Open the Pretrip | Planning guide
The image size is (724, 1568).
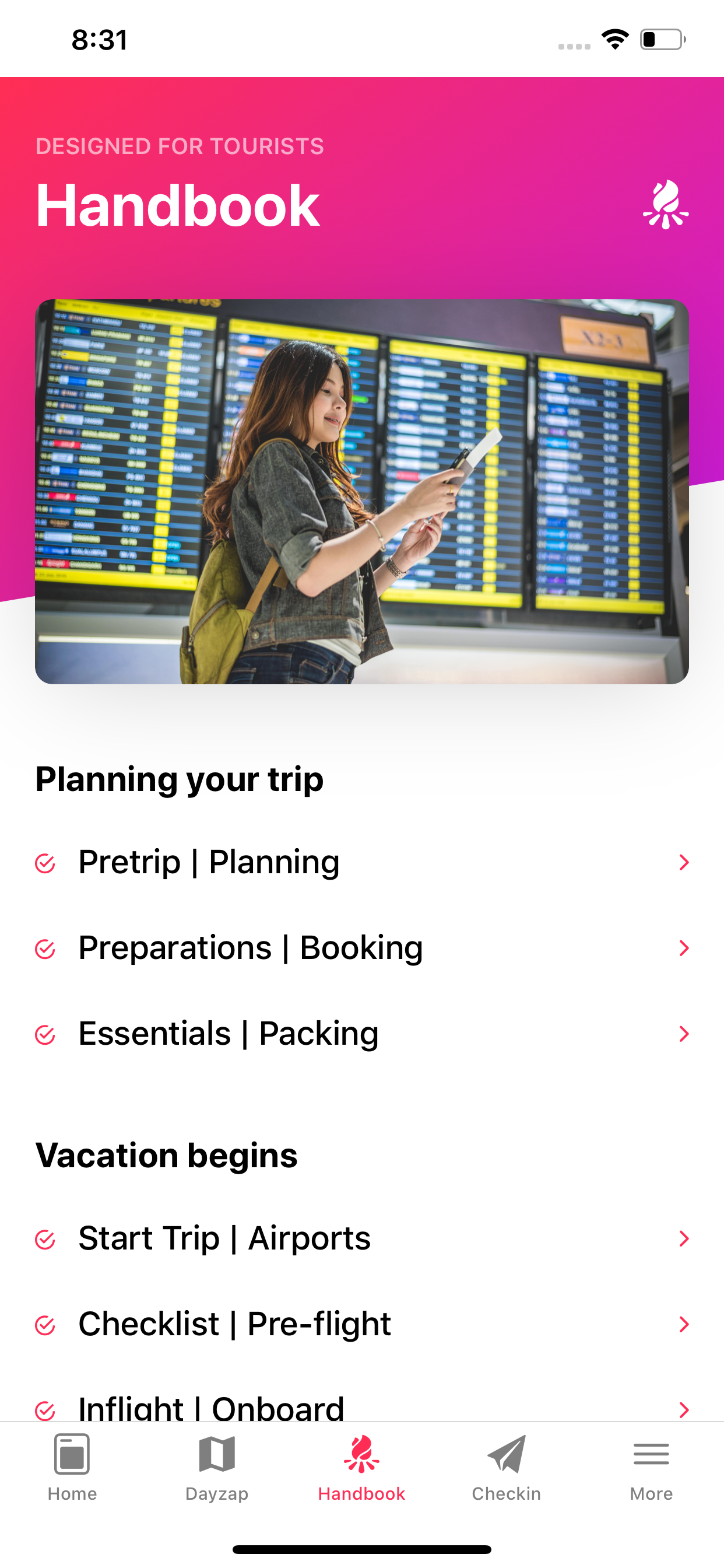pyautogui.click(x=361, y=862)
